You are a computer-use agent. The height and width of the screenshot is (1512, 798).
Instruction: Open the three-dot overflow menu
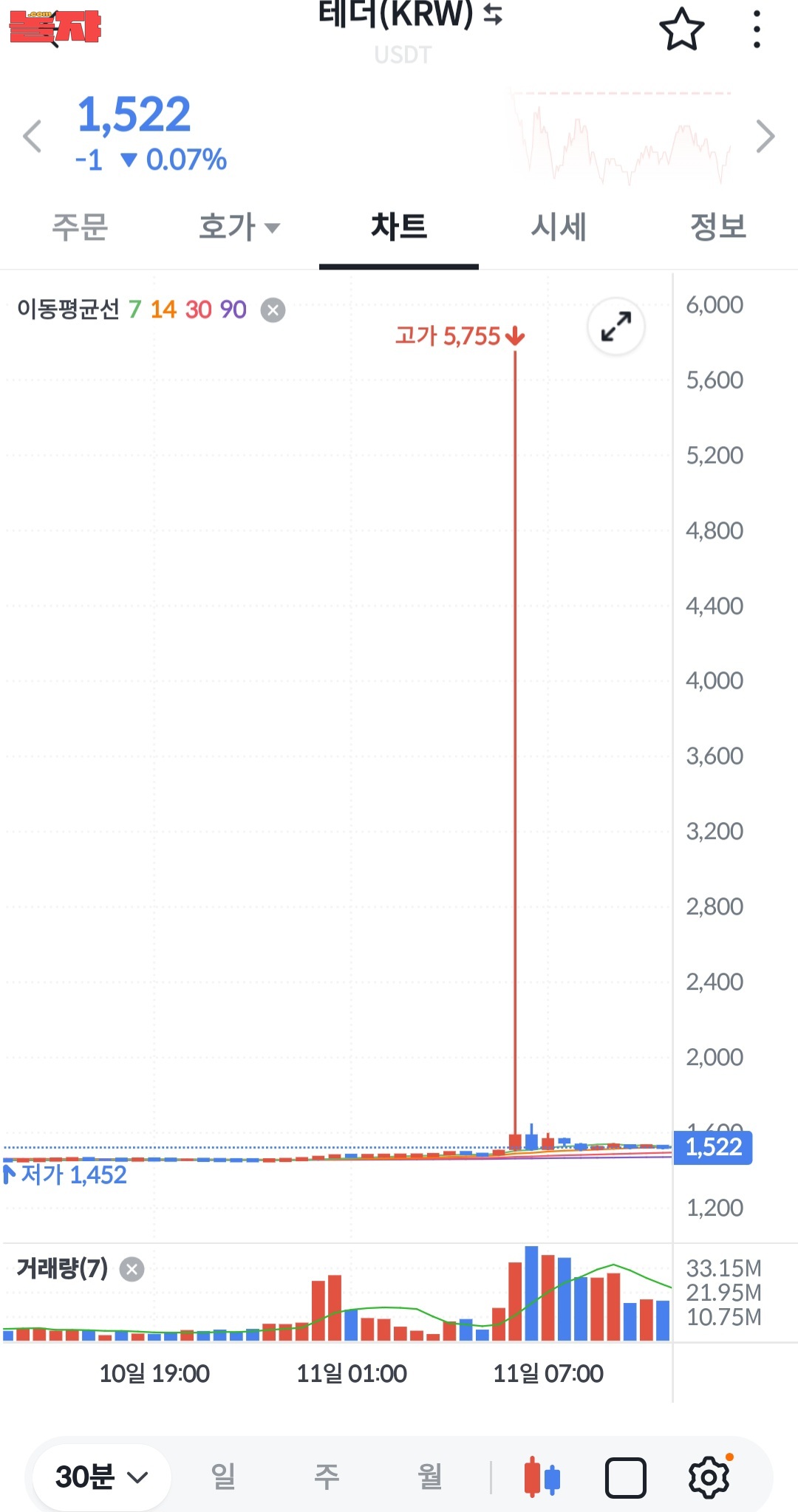coord(757,30)
